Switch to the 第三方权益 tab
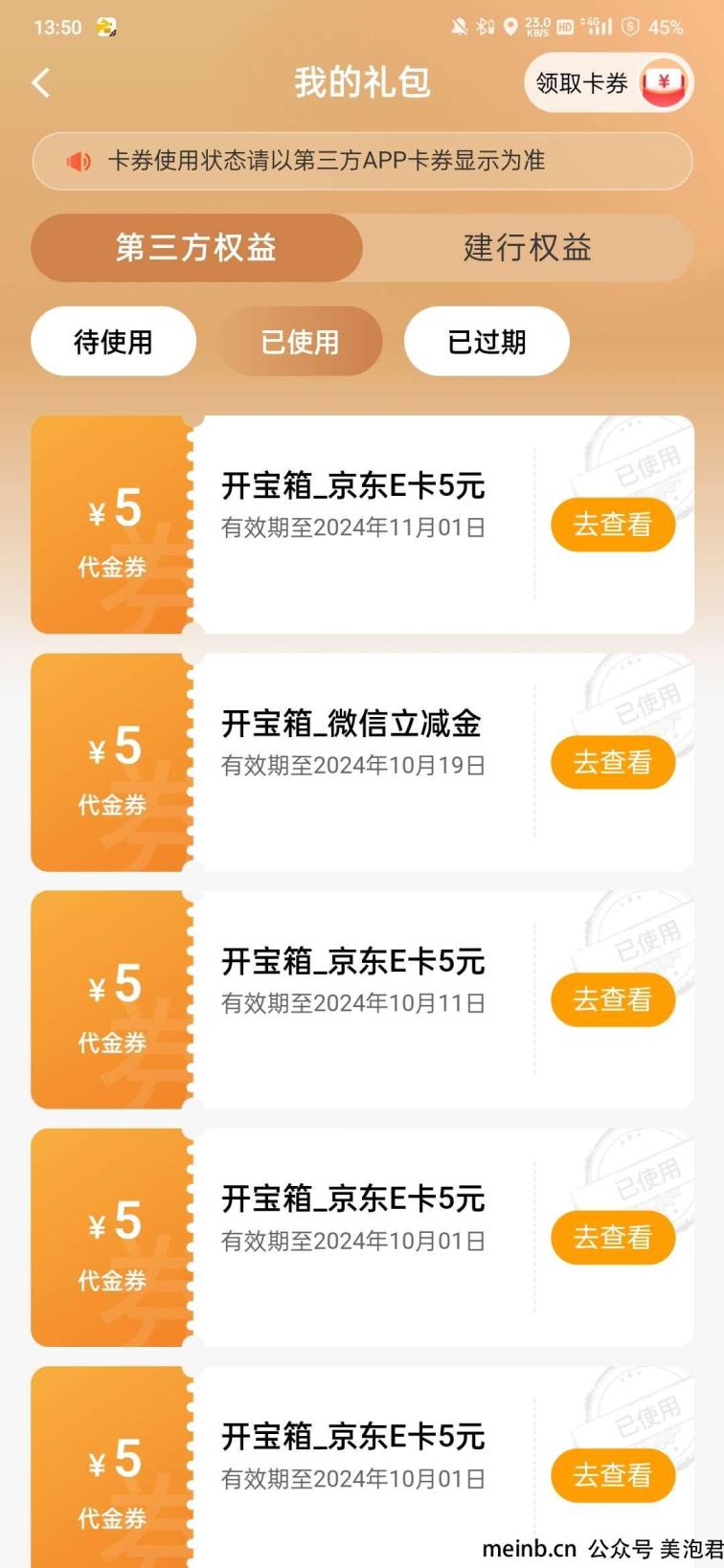The image size is (724, 1568). click(x=196, y=247)
